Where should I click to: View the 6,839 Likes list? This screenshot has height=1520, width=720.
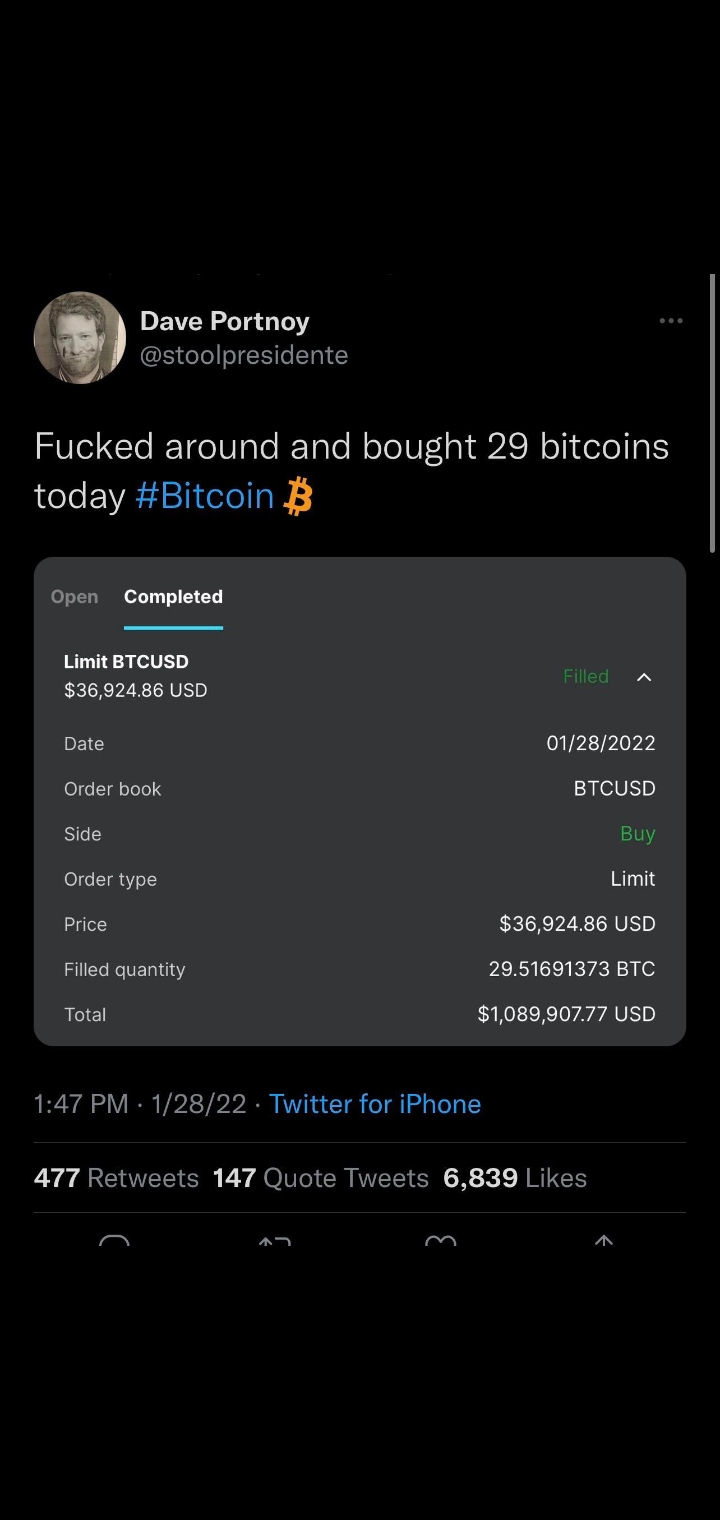coord(515,1178)
